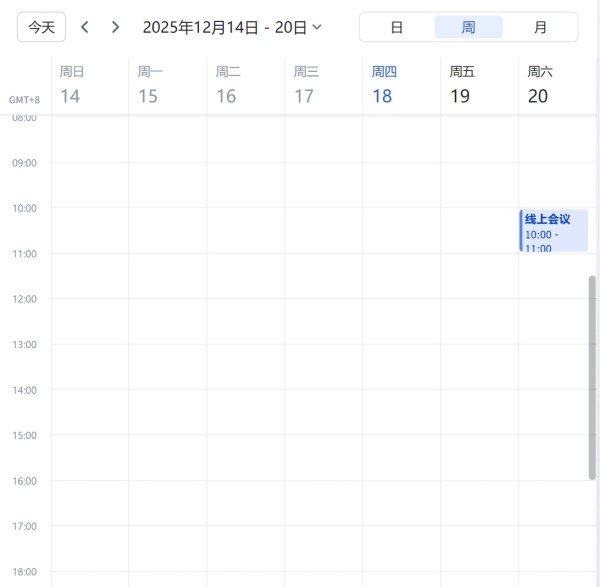Select 周五 19 in the header
The image size is (600, 587).
pos(461,85)
